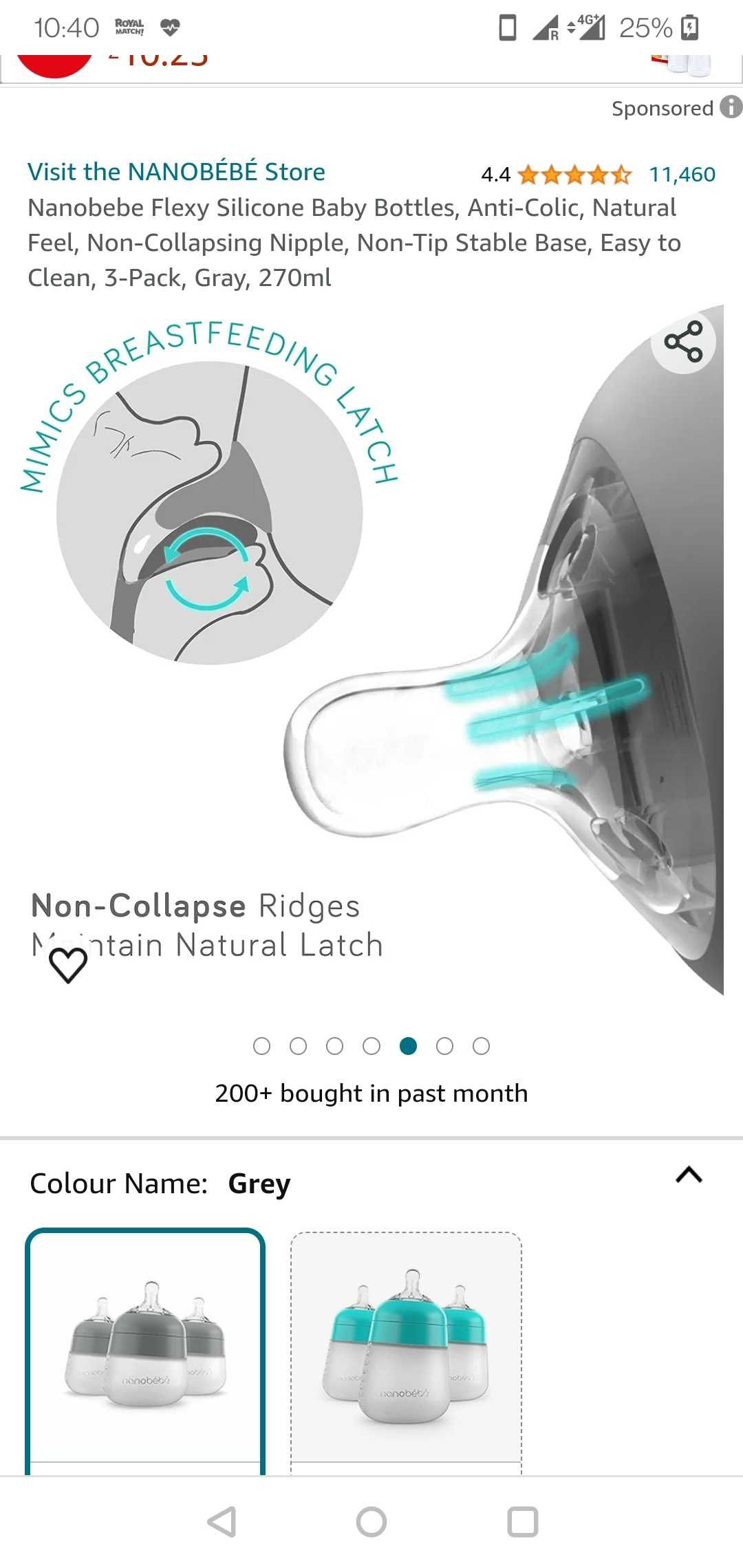Open the 11,460 customer ratings
Image resolution: width=743 pixels, height=1568 pixels.
point(682,175)
